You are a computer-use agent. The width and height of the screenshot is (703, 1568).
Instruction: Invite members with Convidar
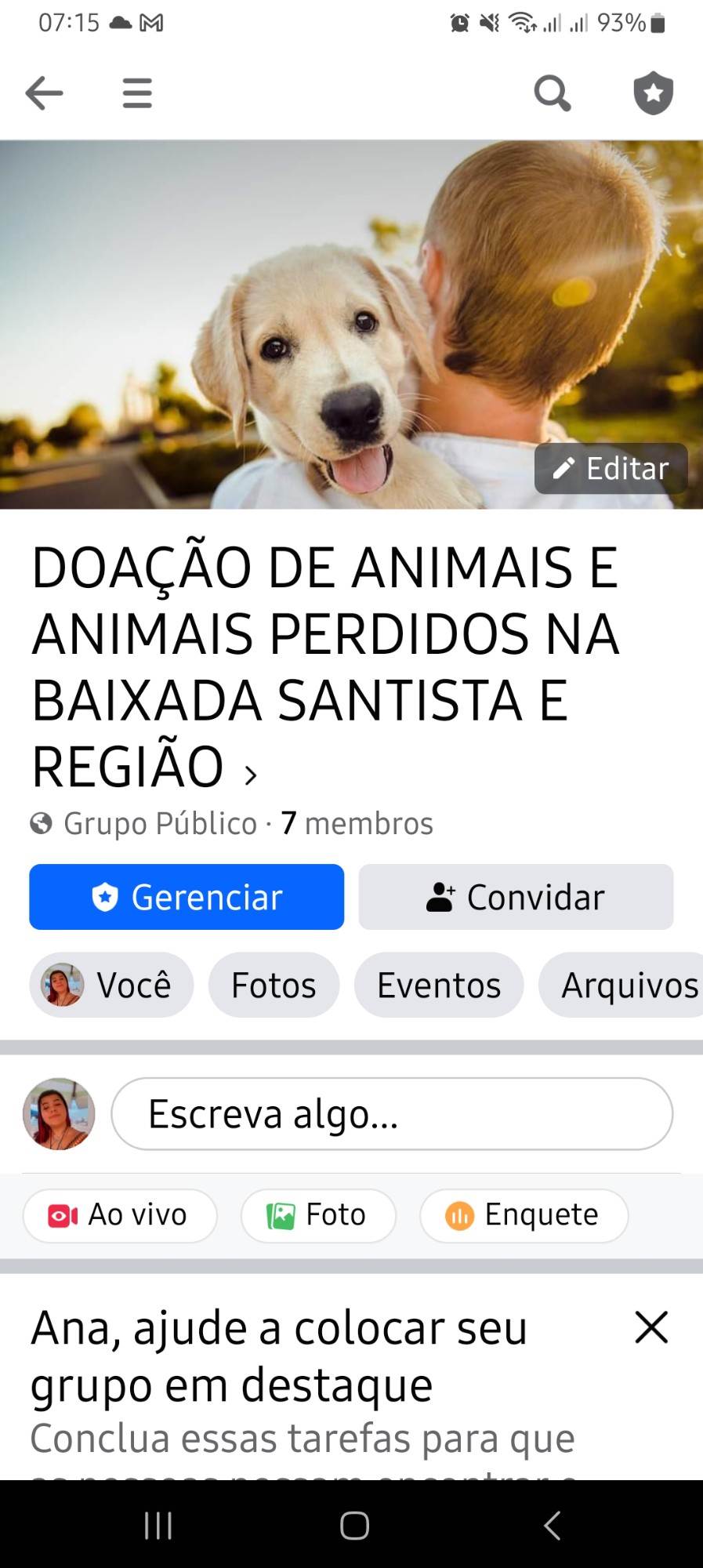tap(516, 897)
